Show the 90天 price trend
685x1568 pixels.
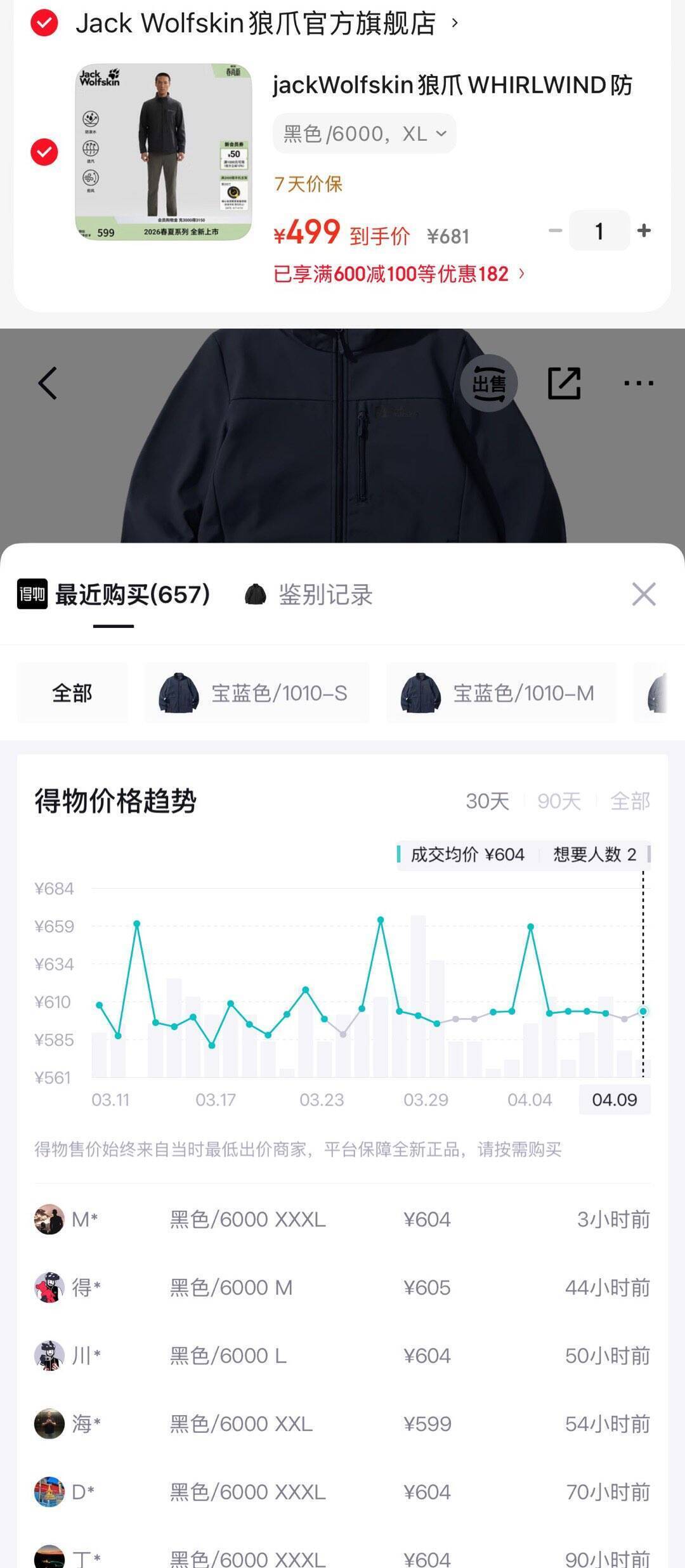pos(559,801)
